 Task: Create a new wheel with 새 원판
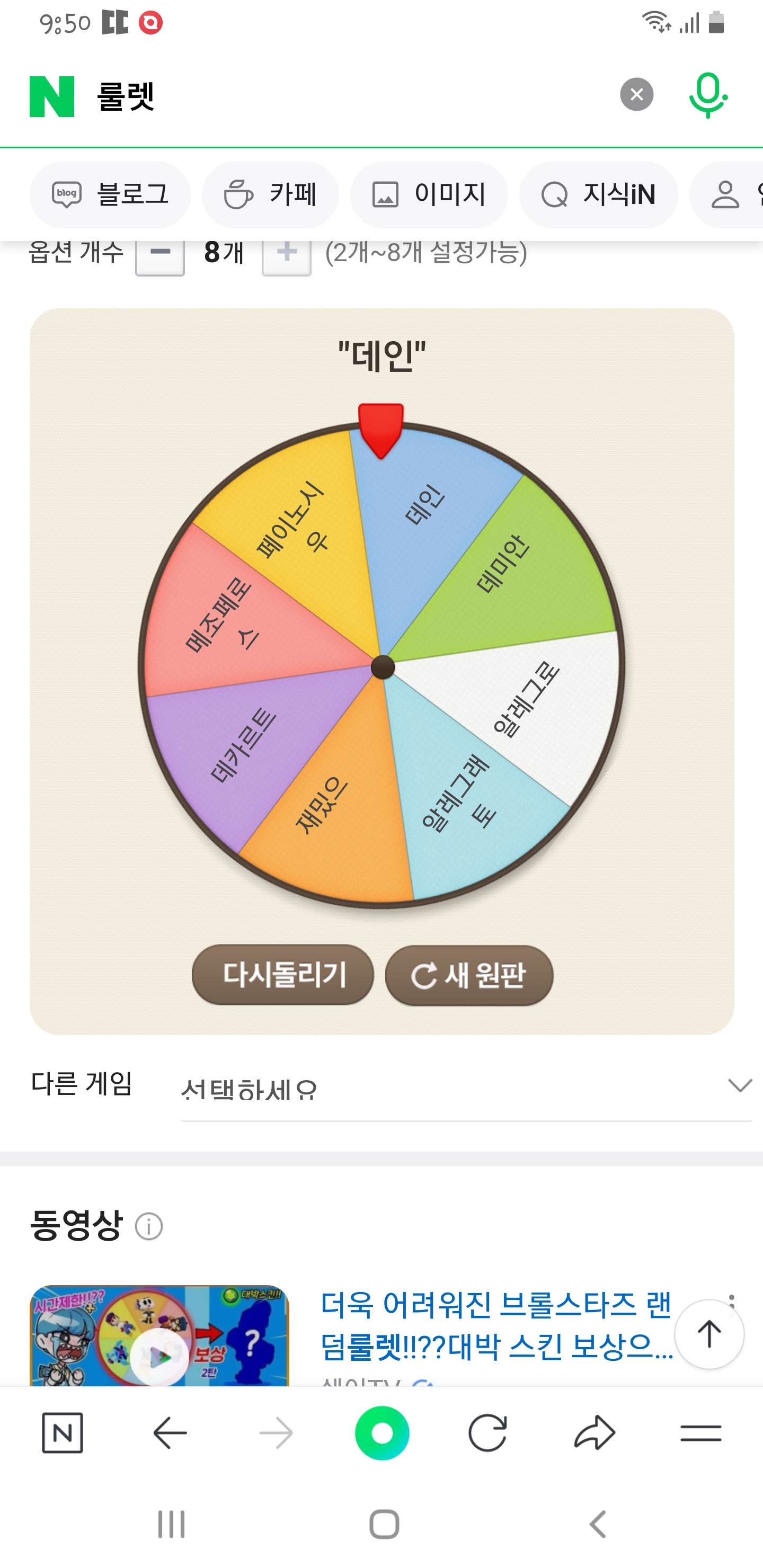point(469,975)
